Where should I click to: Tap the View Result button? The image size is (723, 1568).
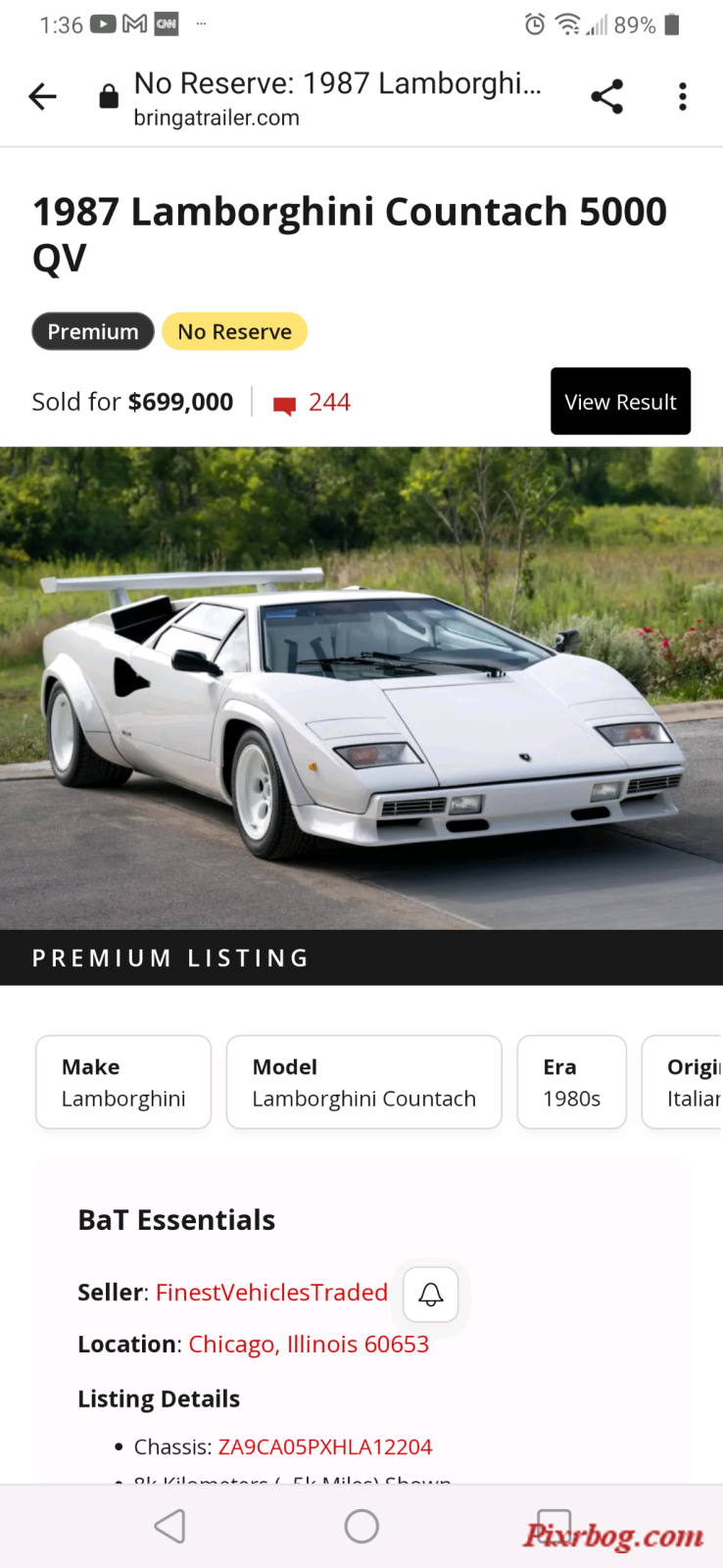(620, 402)
